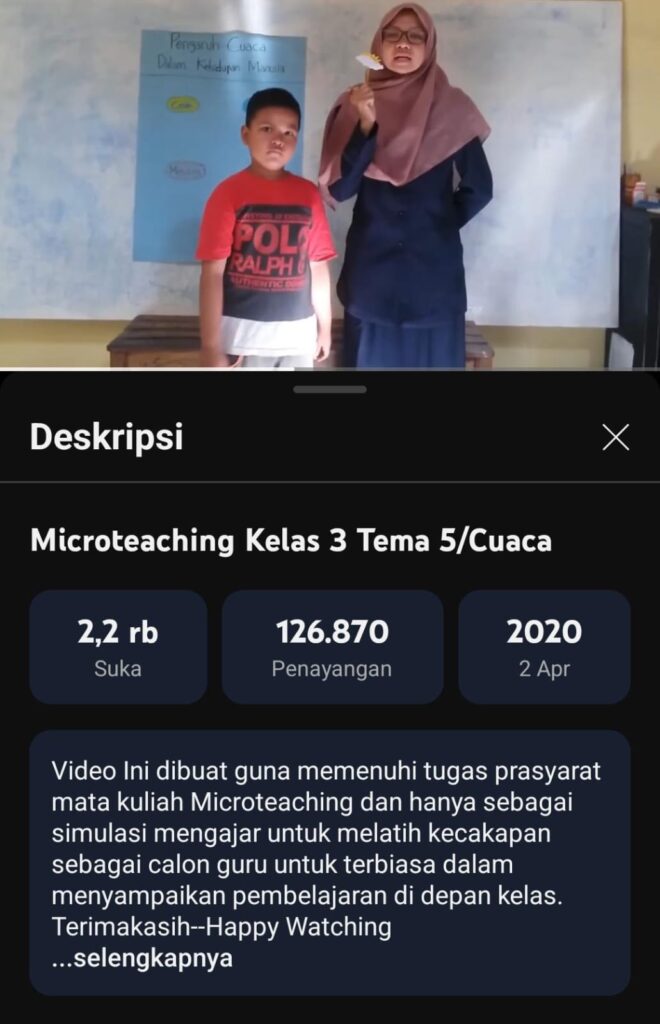This screenshot has height=1024, width=660.
Task: Close the Deskripsi panel
Action: tap(615, 437)
